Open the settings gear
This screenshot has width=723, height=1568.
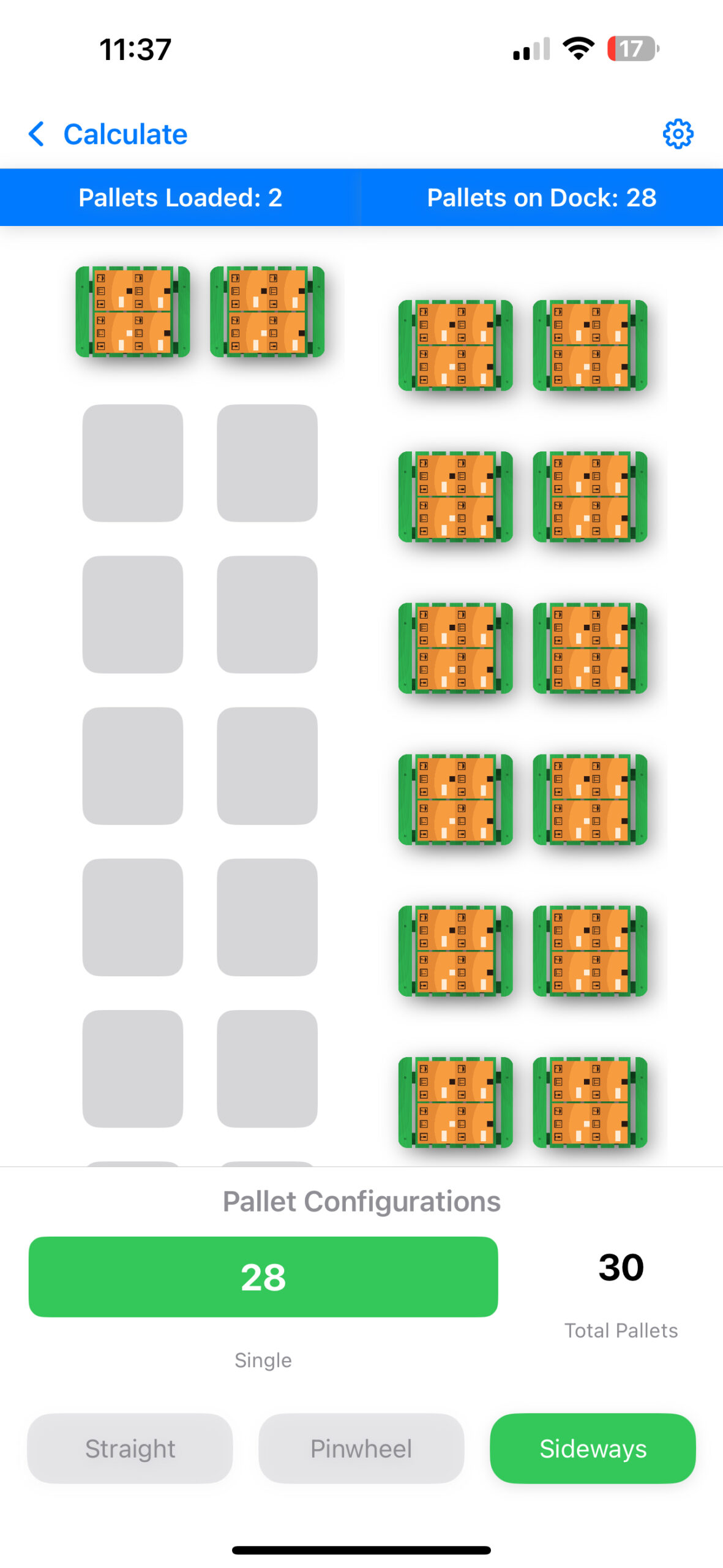[x=678, y=134]
